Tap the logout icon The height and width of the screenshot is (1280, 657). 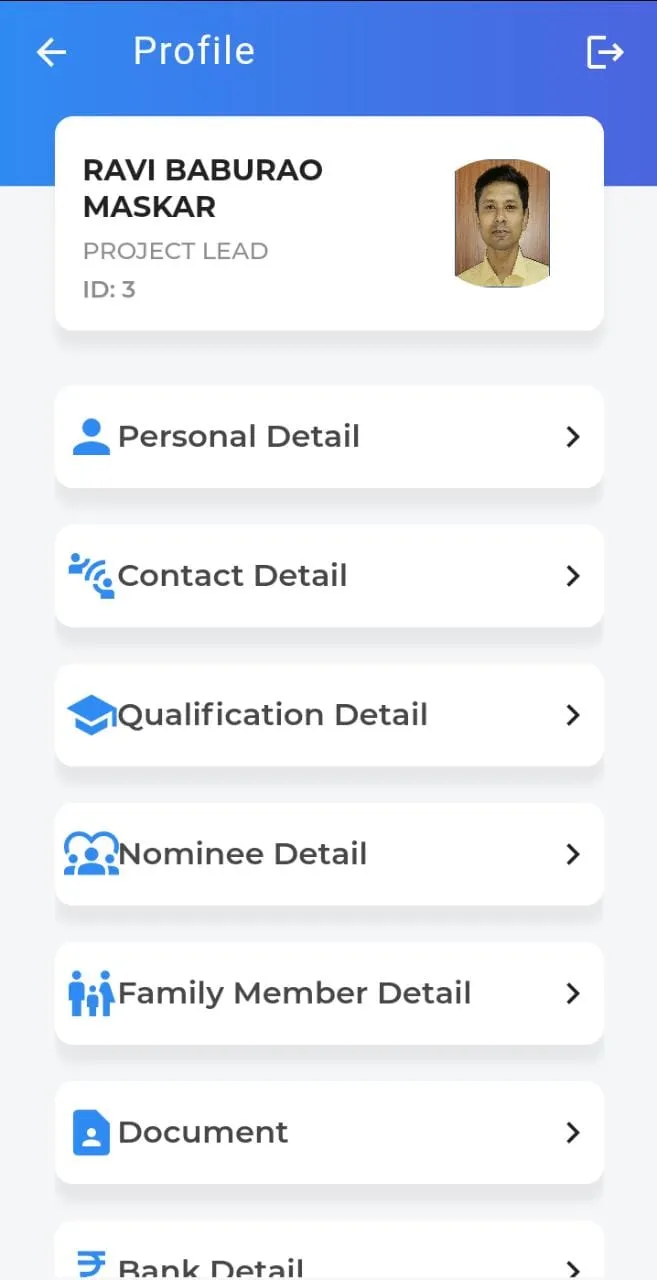[x=605, y=52]
